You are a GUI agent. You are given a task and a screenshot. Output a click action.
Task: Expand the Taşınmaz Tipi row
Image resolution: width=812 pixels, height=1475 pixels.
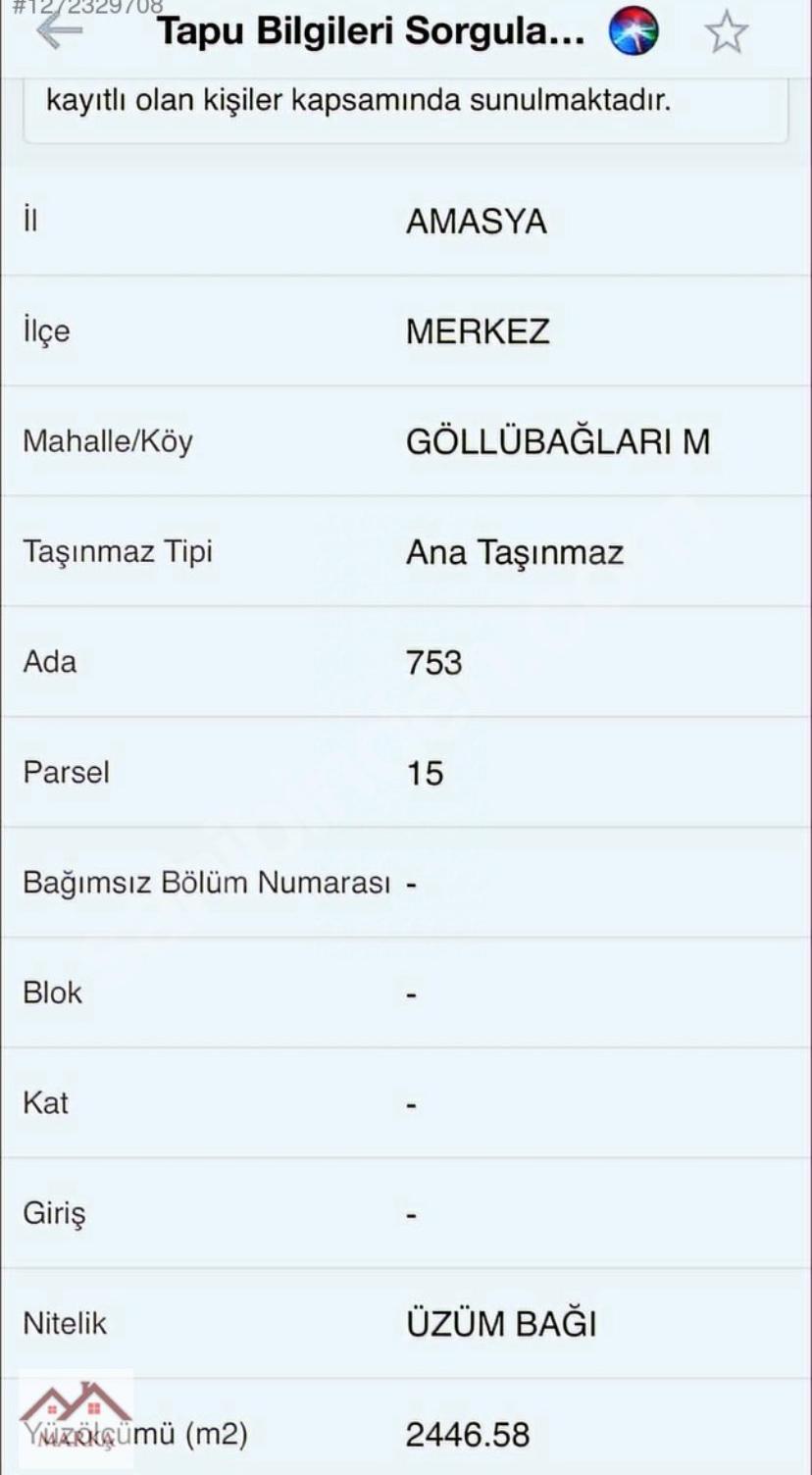tap(406, 551)
